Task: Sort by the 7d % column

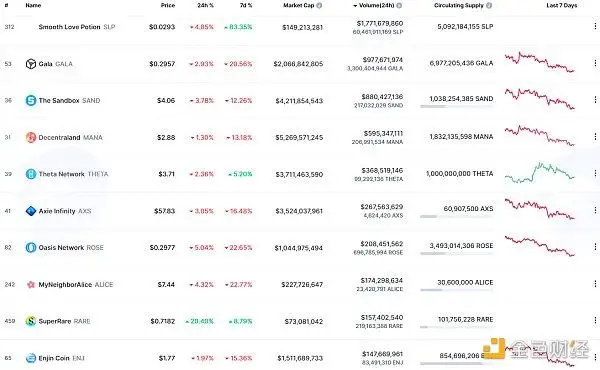Action: tap(246, 5)
